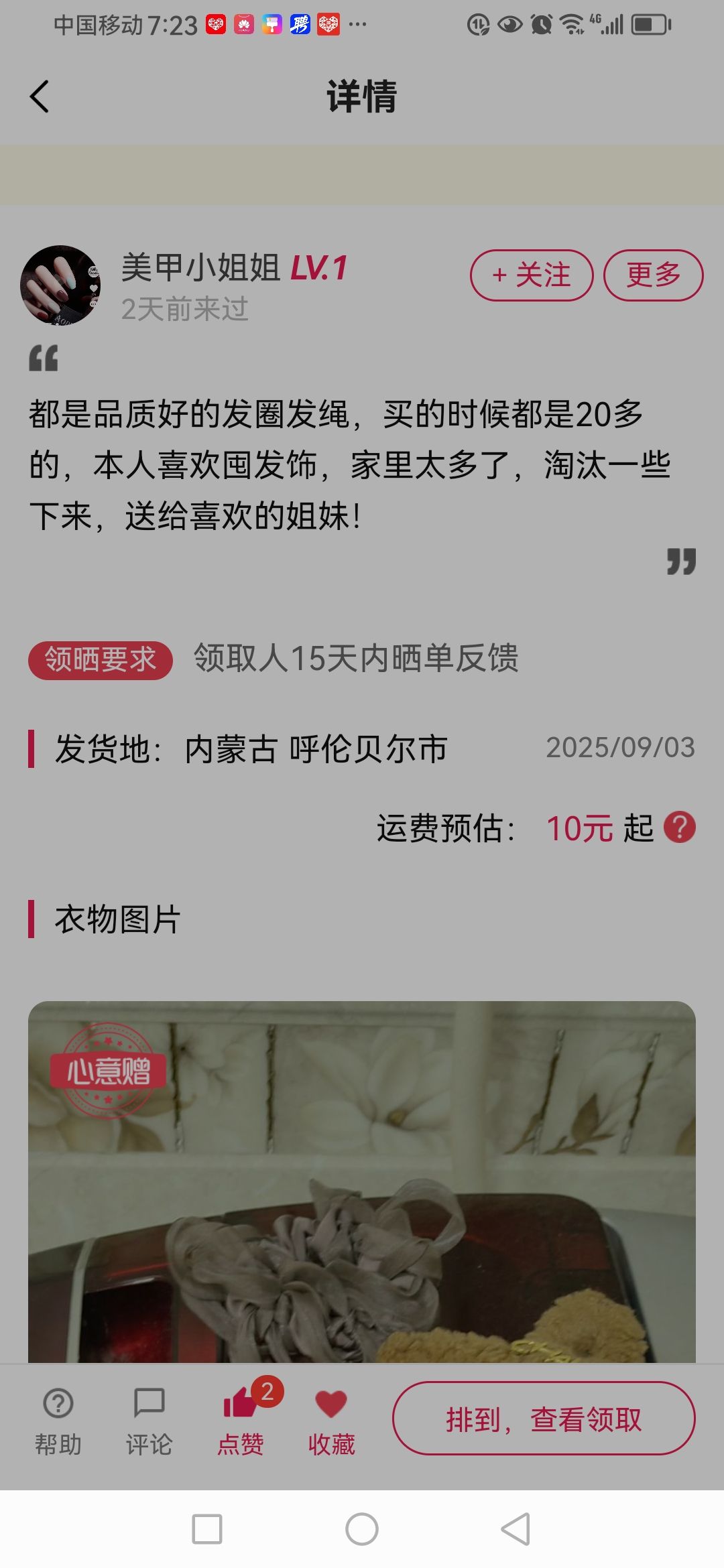Go to the system home screen
Viewport: 724px width, 1568px height.
tap(362, 1529)
